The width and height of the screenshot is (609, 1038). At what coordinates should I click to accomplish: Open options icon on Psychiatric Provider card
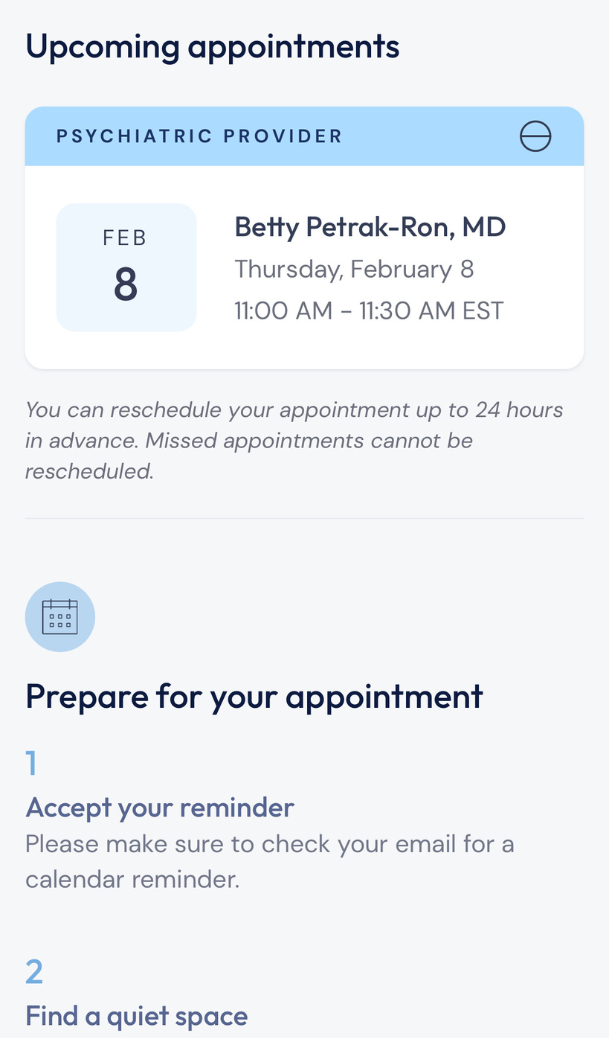tap(536, 136)
